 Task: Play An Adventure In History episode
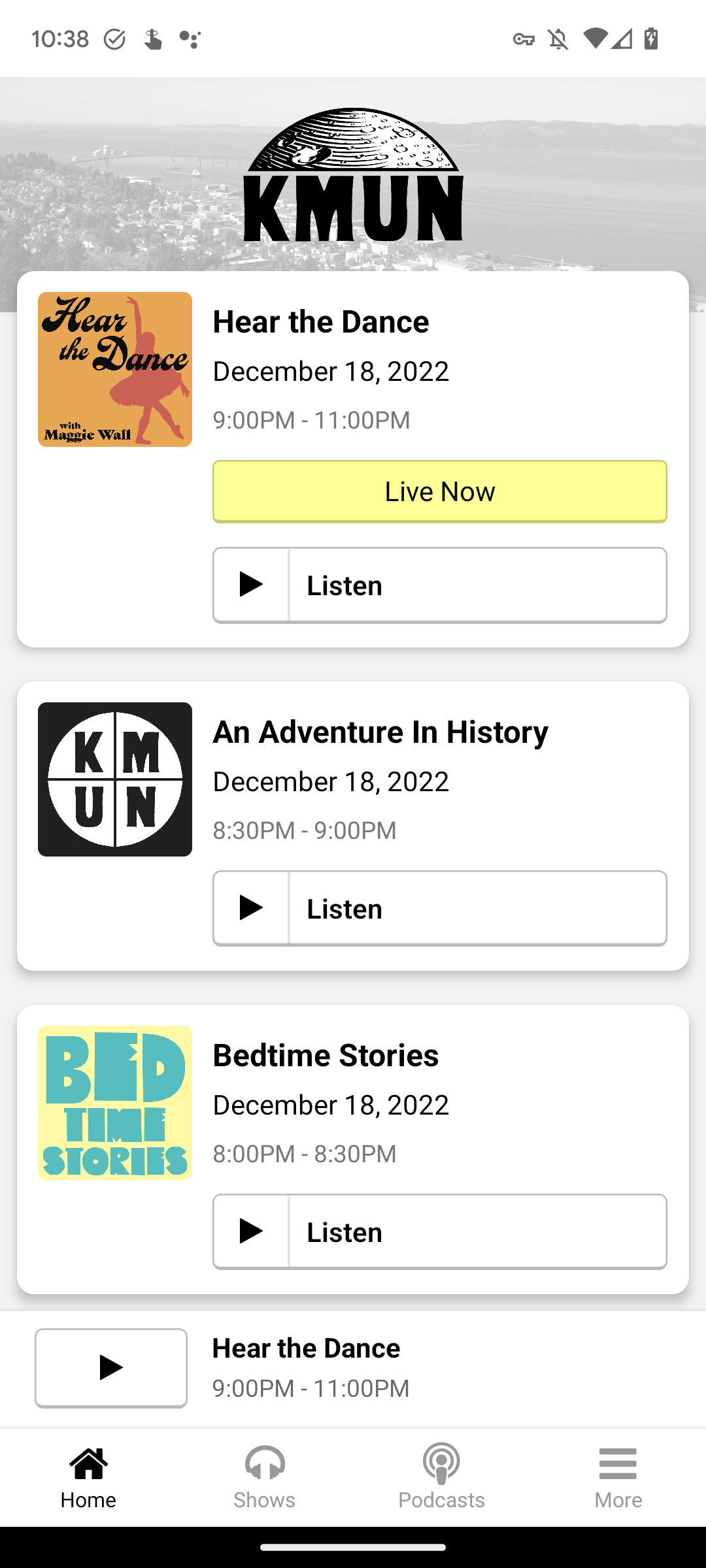[439, 908]
